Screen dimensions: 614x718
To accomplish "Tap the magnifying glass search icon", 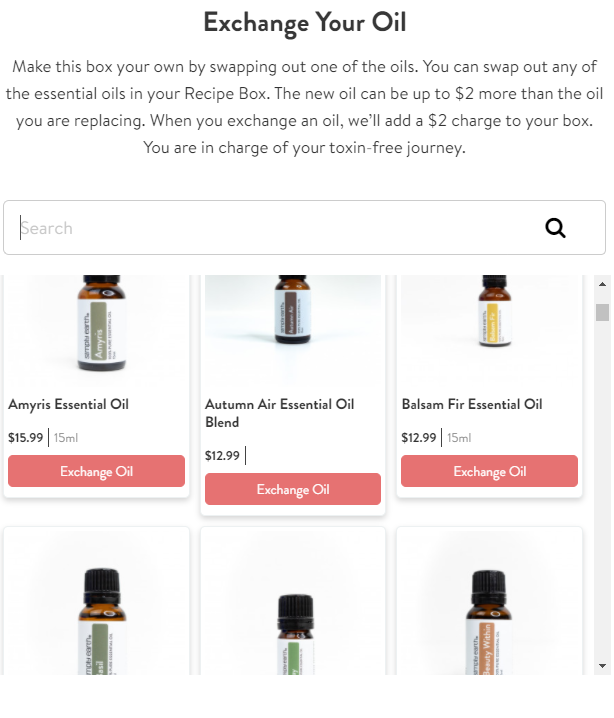I will [555, 228].
